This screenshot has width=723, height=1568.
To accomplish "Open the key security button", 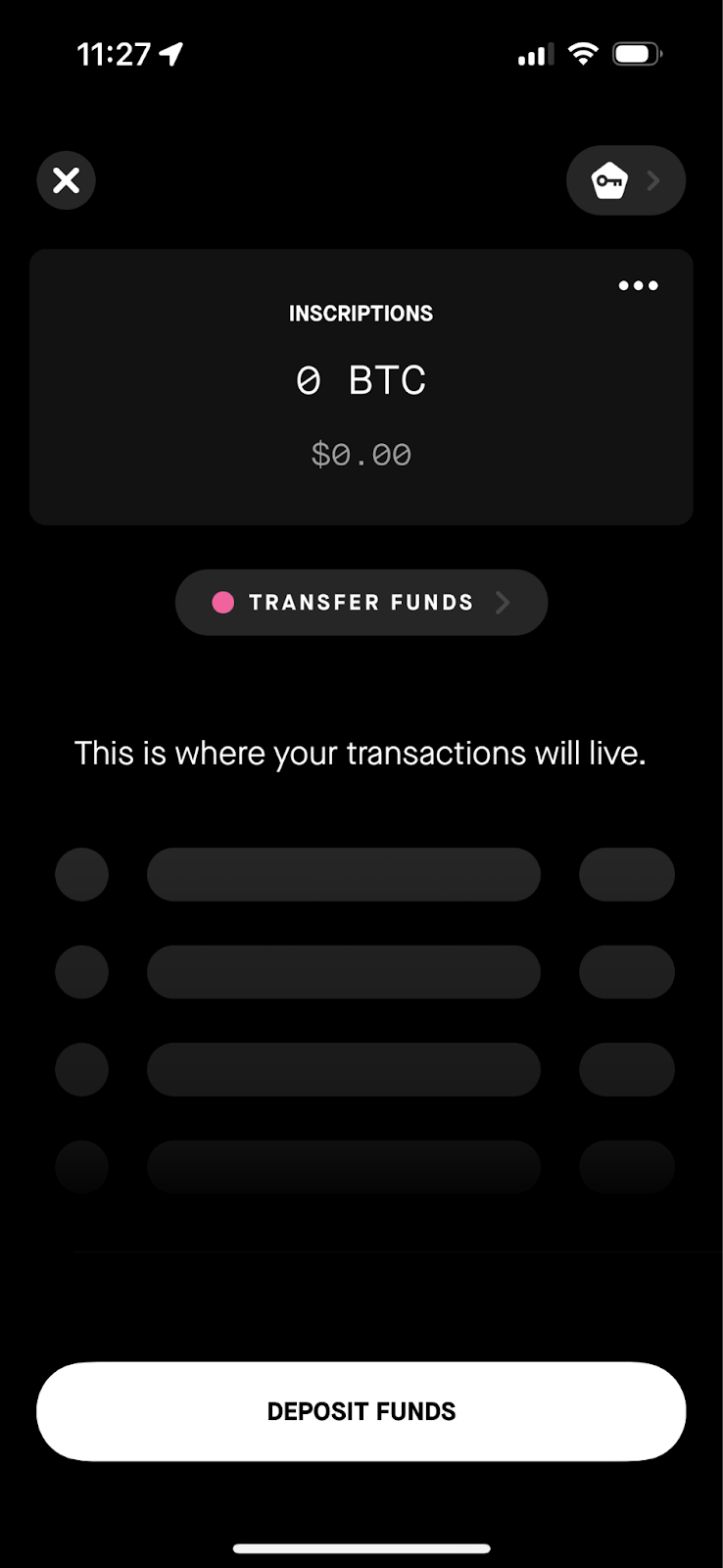I will 625,180.
